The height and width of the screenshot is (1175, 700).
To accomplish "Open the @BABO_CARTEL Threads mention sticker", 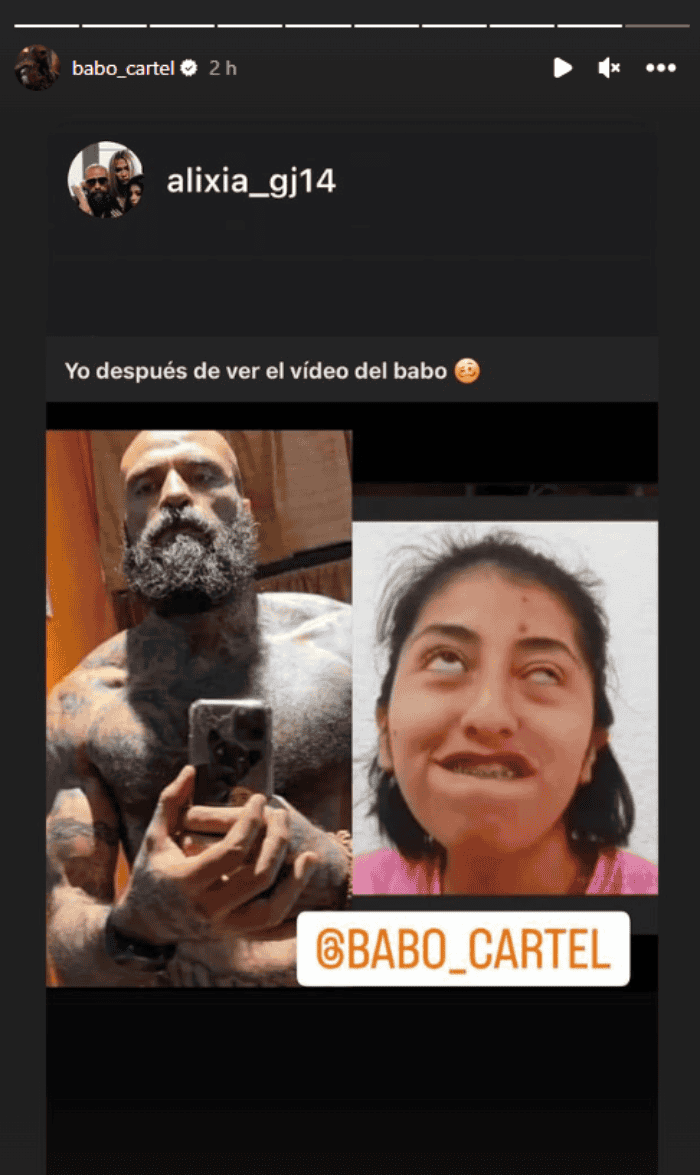I will tap(463, 949).
